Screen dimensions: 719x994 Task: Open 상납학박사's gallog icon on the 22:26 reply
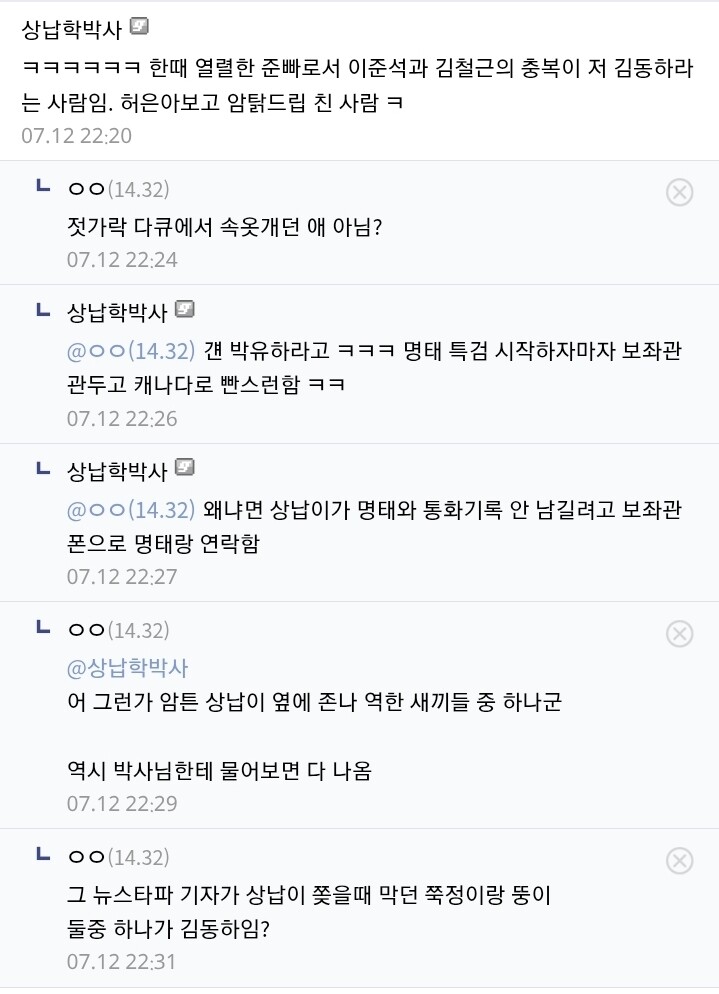(185, 309)
